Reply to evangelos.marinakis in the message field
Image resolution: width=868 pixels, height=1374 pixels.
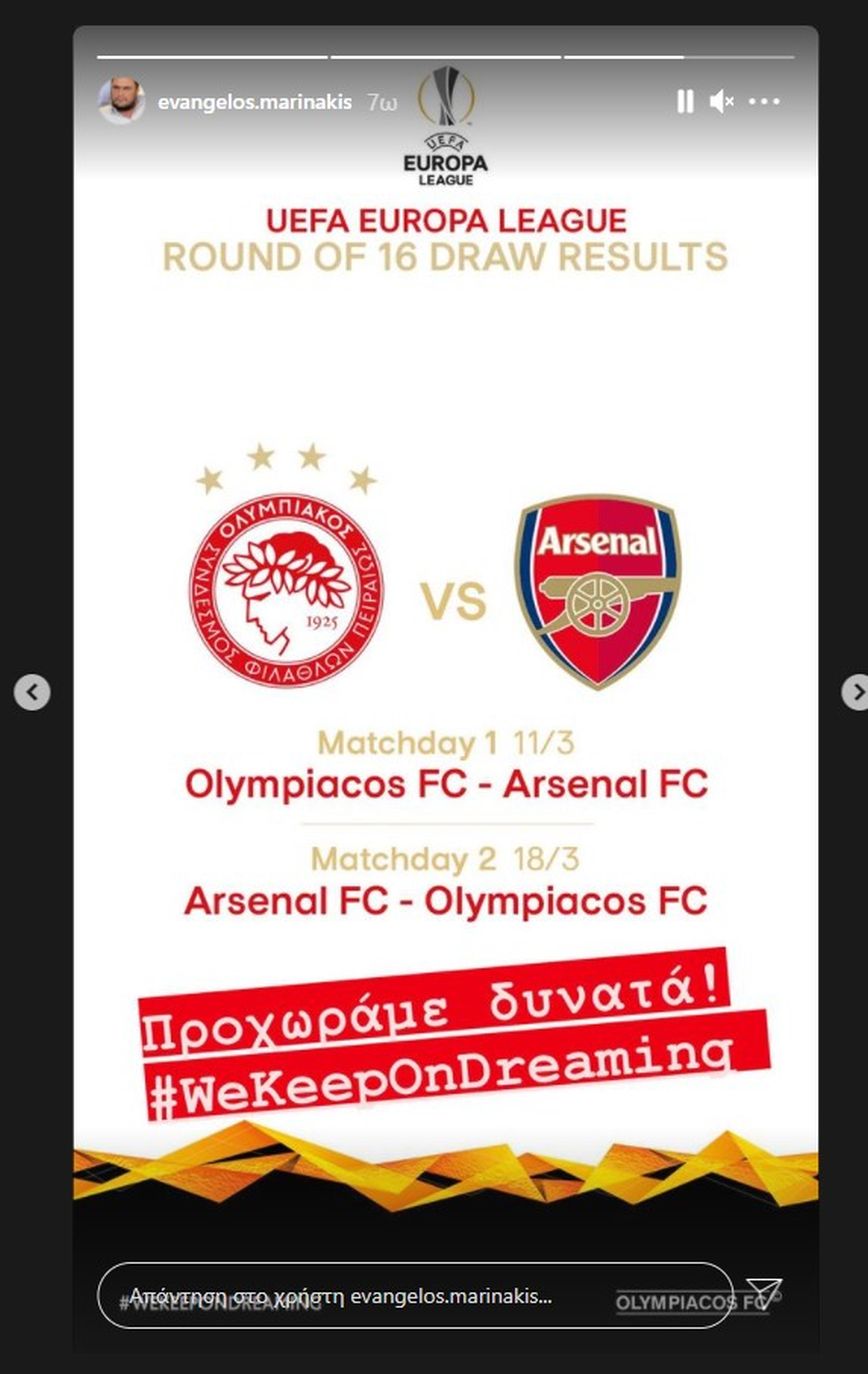pyautogui.click(x=415, y=1296)
